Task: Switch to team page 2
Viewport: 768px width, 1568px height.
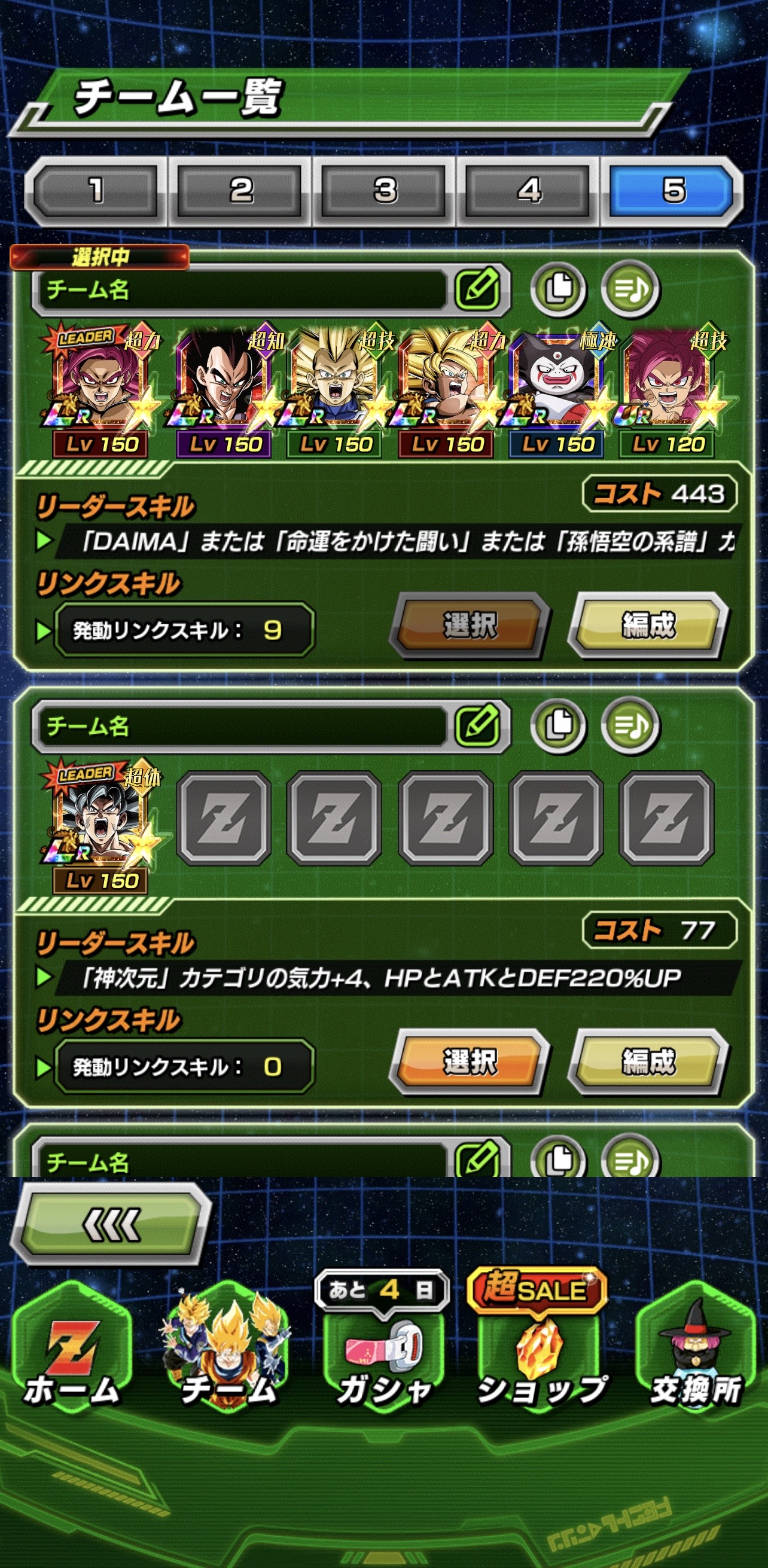Action: click(x=240, y=191)
